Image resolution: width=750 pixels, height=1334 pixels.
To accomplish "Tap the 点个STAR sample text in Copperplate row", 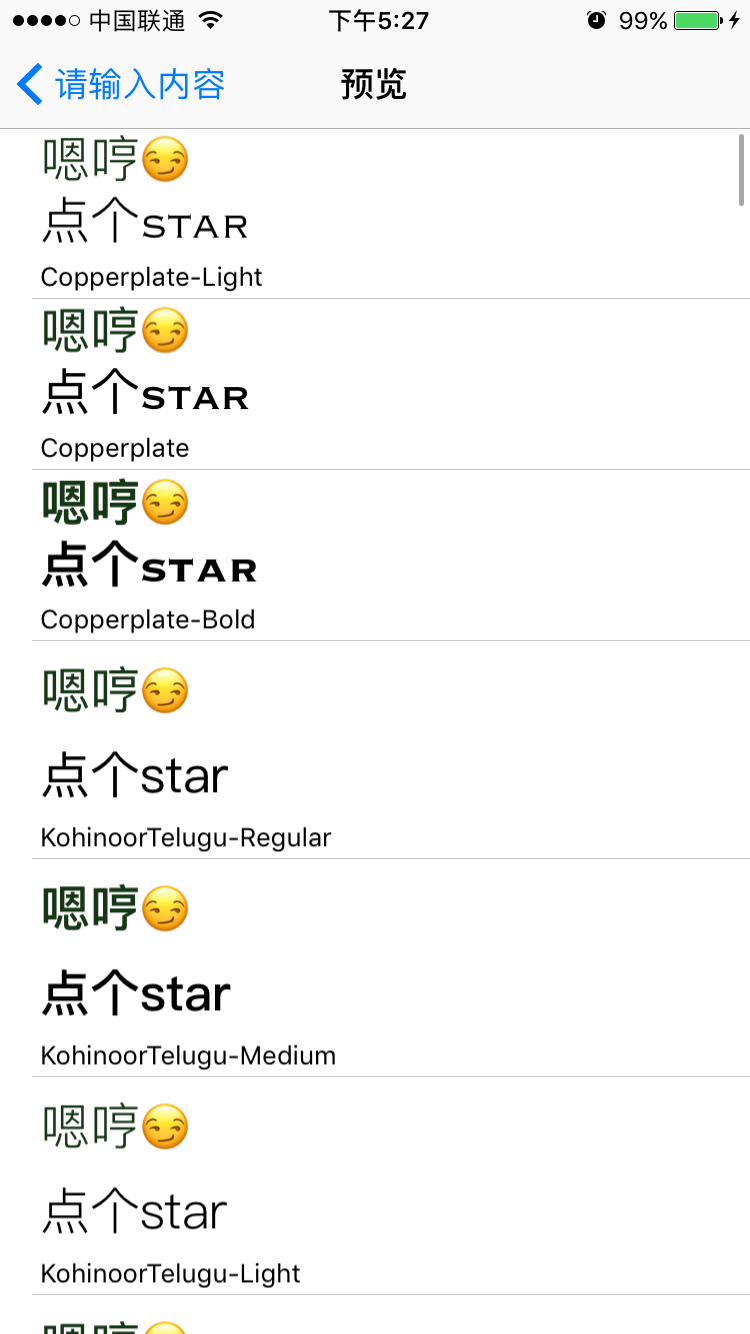I will (147, 395).
